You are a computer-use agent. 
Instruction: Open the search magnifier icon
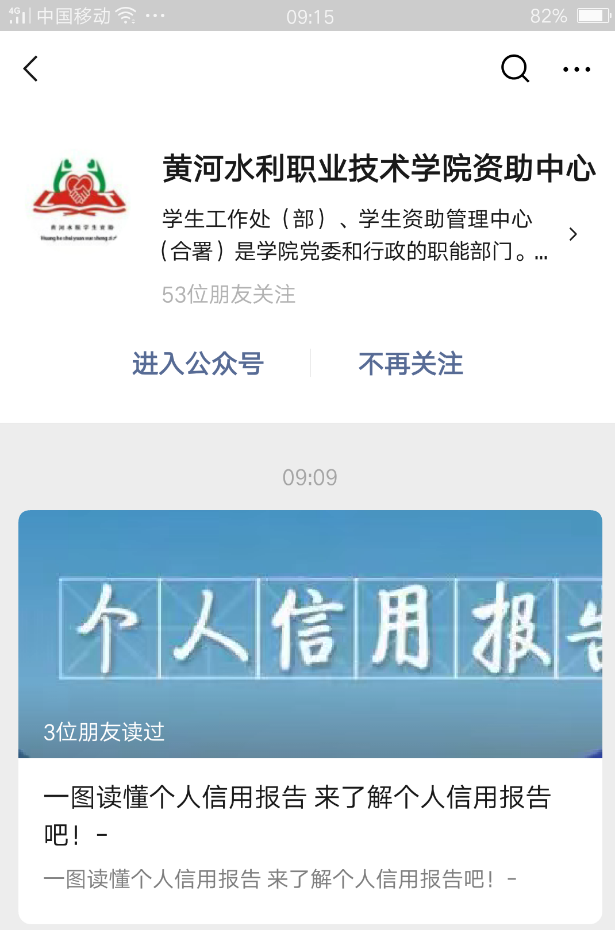[515, 69]
